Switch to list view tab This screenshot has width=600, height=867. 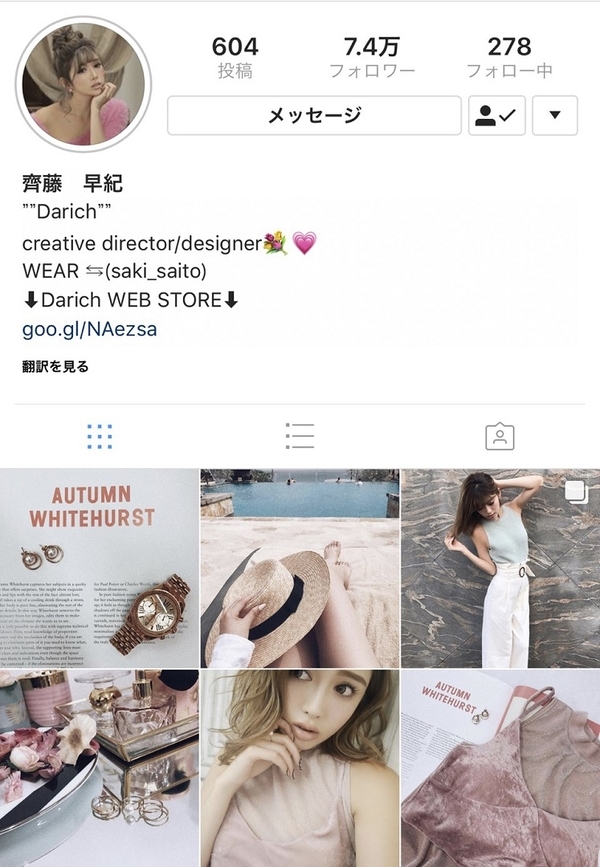click(x=299, y=436)
